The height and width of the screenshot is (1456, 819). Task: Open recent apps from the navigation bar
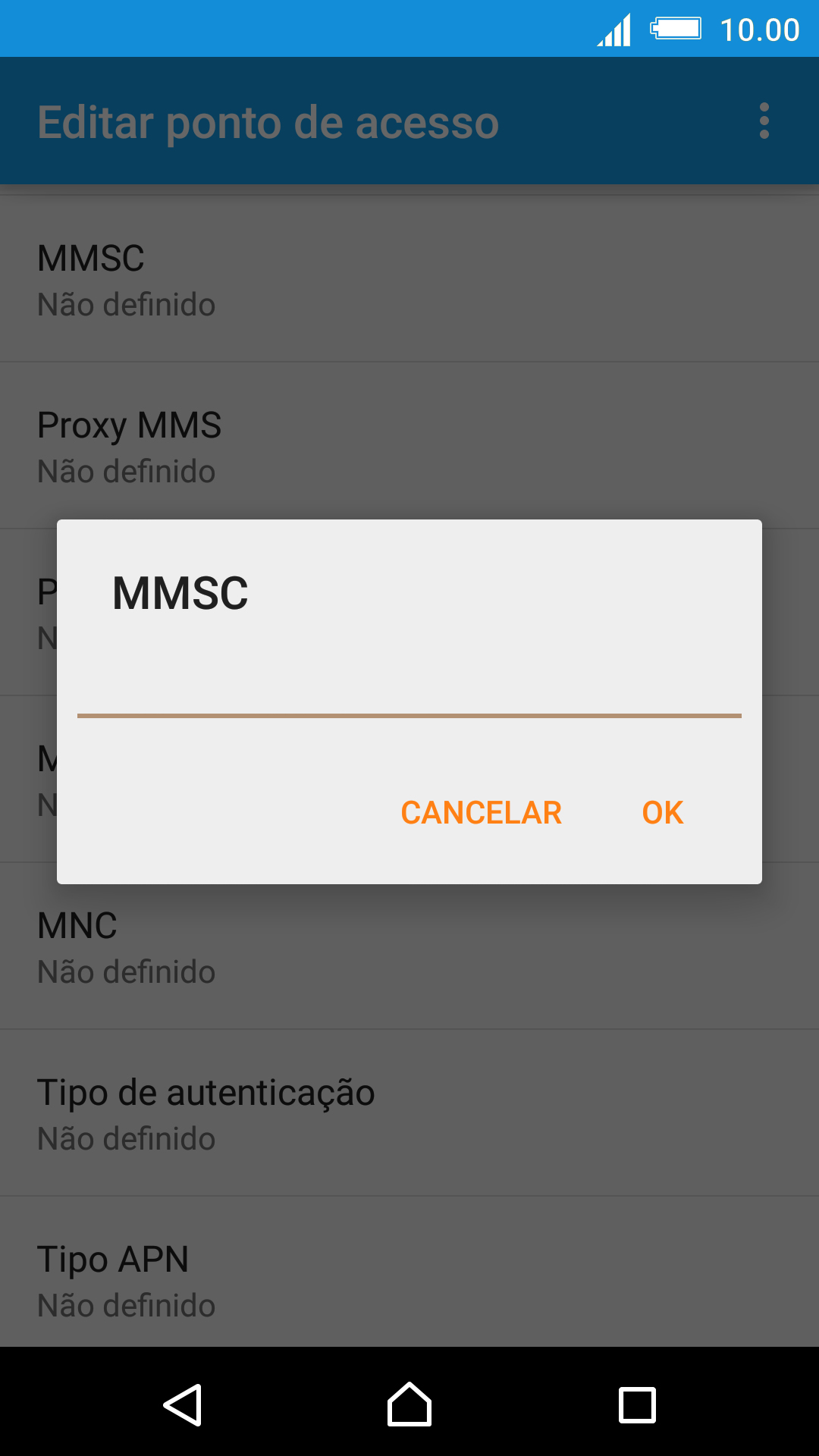[x=637, y=1404]
